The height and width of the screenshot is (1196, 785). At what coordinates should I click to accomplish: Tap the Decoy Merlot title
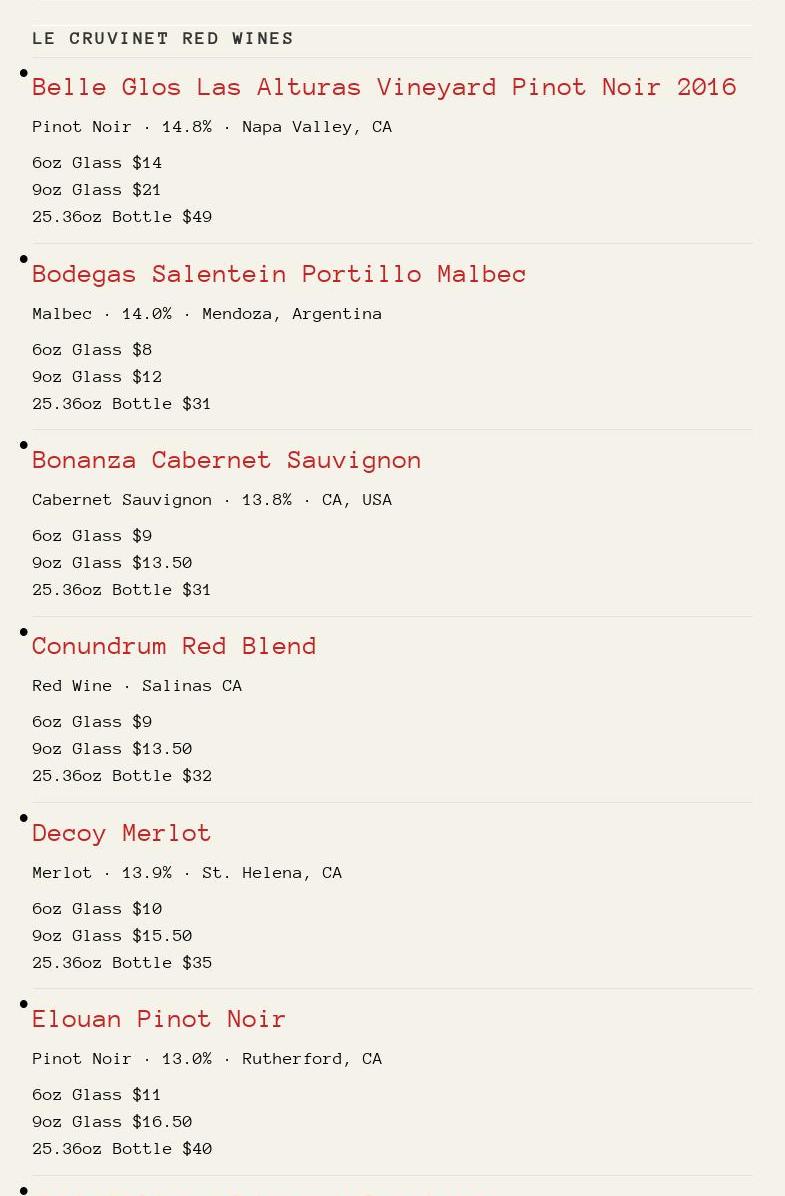click(122, 833)
